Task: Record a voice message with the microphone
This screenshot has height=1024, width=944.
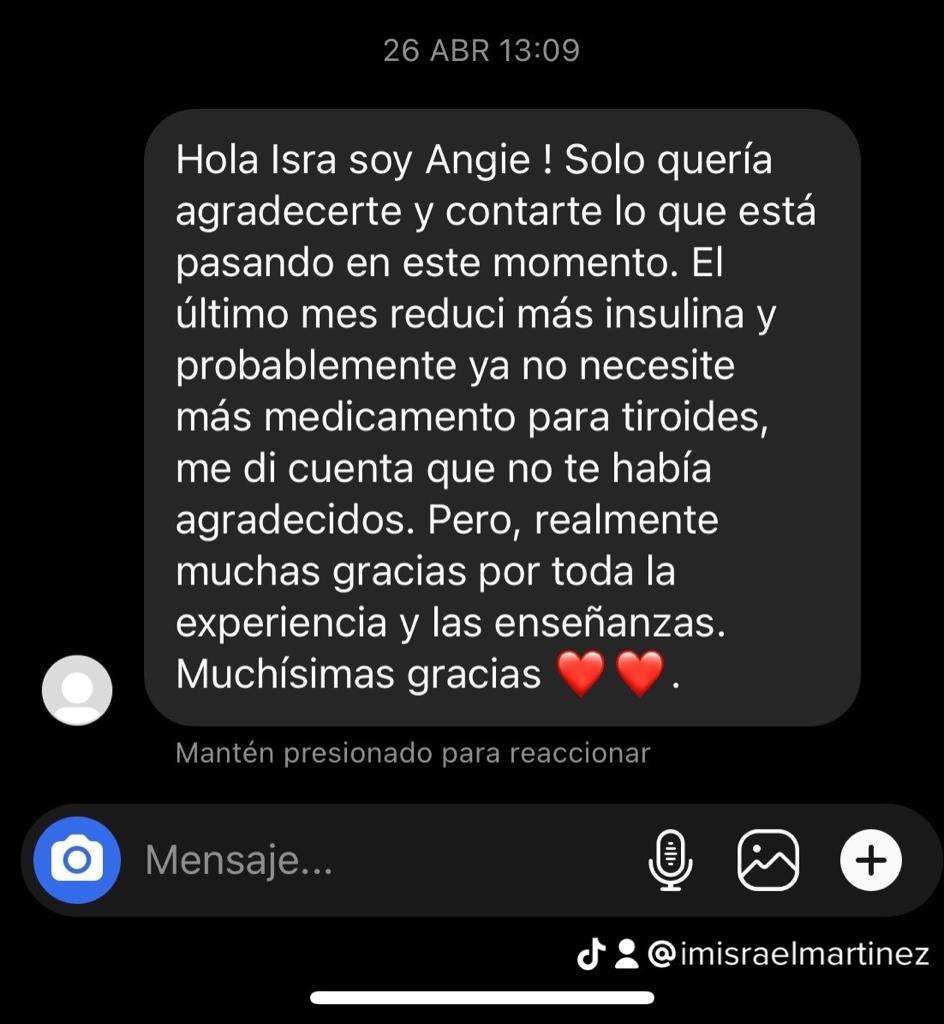Action: point(670,860)
